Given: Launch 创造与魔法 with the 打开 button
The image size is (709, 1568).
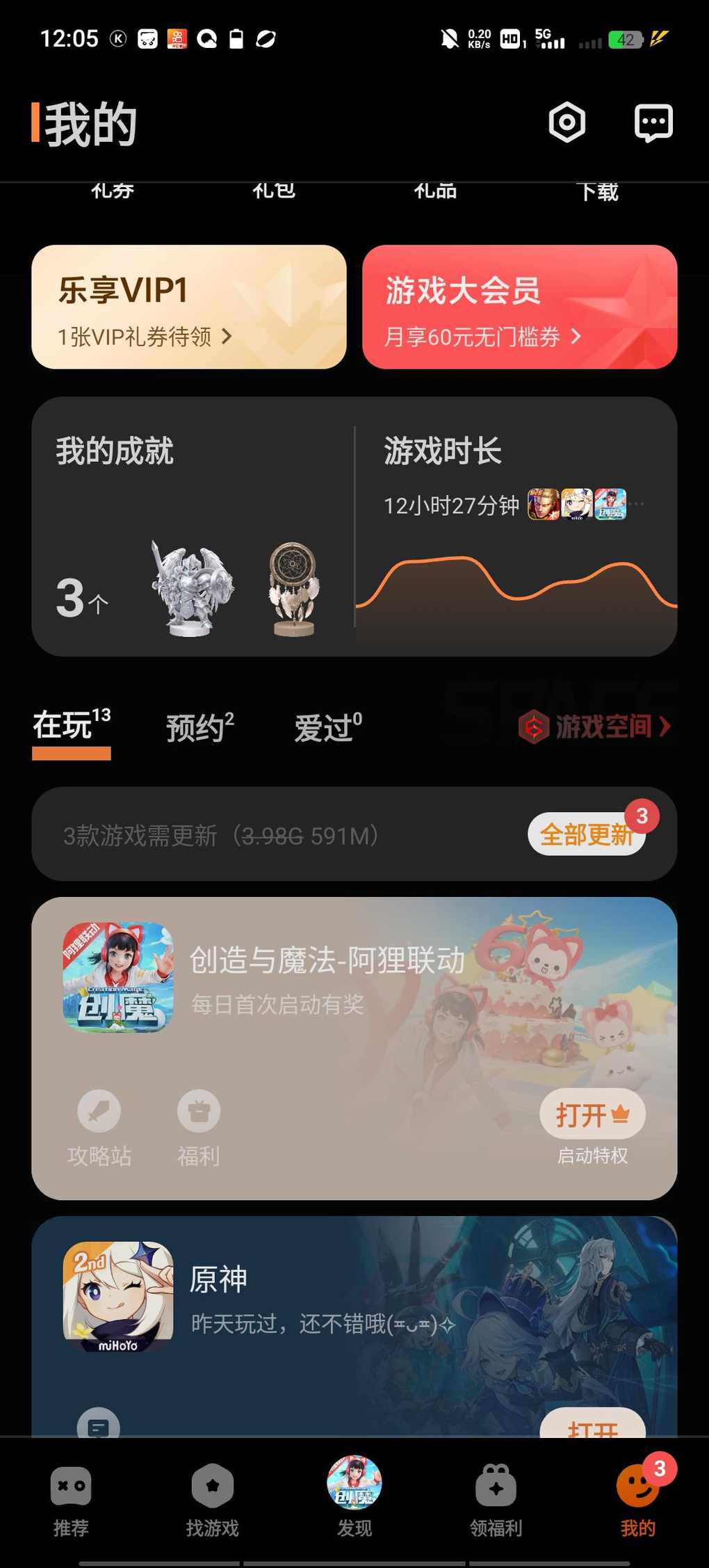Looking at the screenshot, I should pyautogui.click(x=592, y=1115).
